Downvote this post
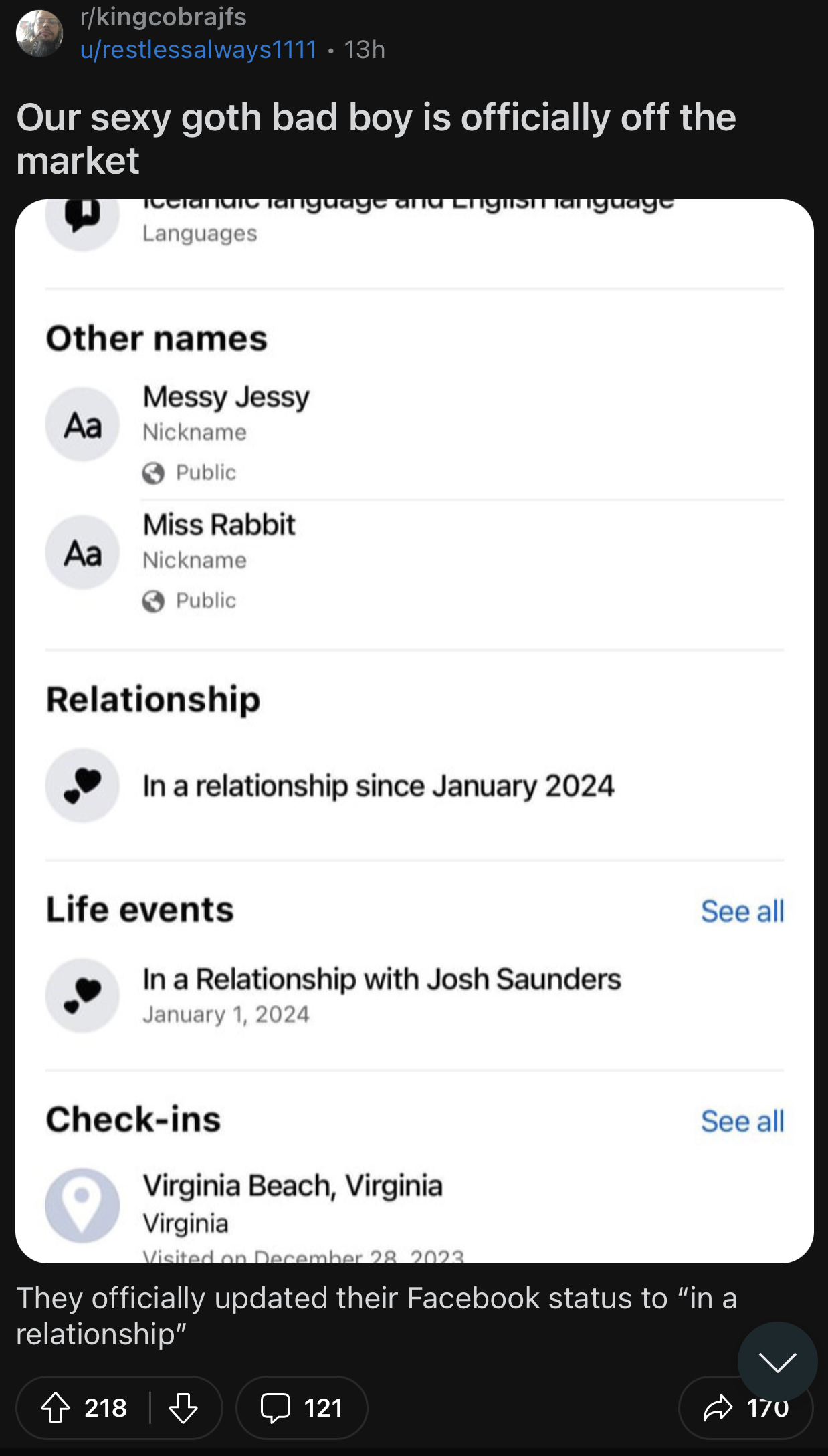This screenshot has width=828, height=1456. point(183,1408)
